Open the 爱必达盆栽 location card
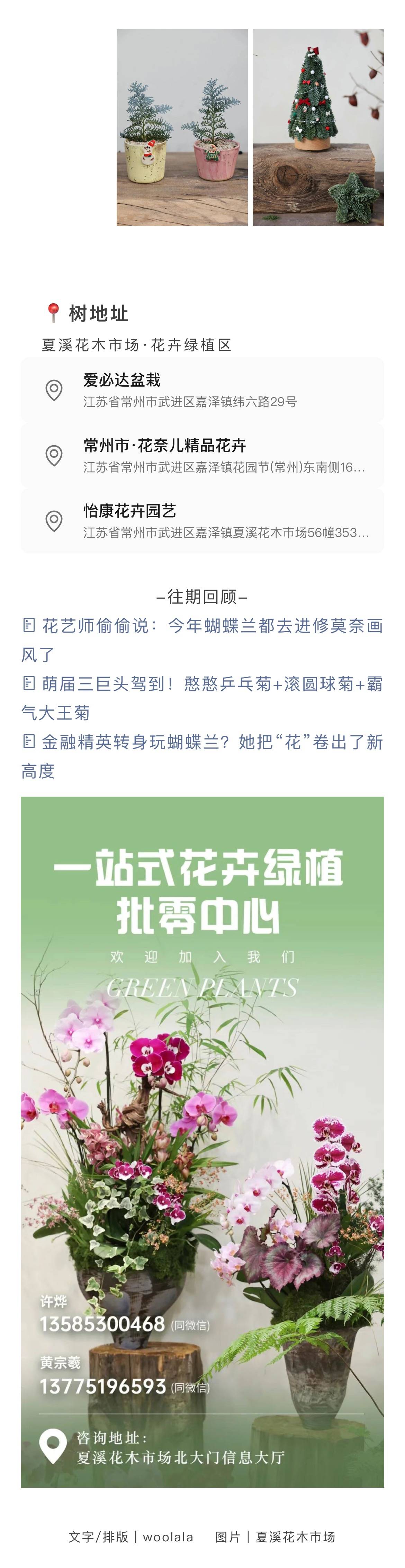Image resolution: width=405 pixels, height=1568 pixels. [202, 390]
